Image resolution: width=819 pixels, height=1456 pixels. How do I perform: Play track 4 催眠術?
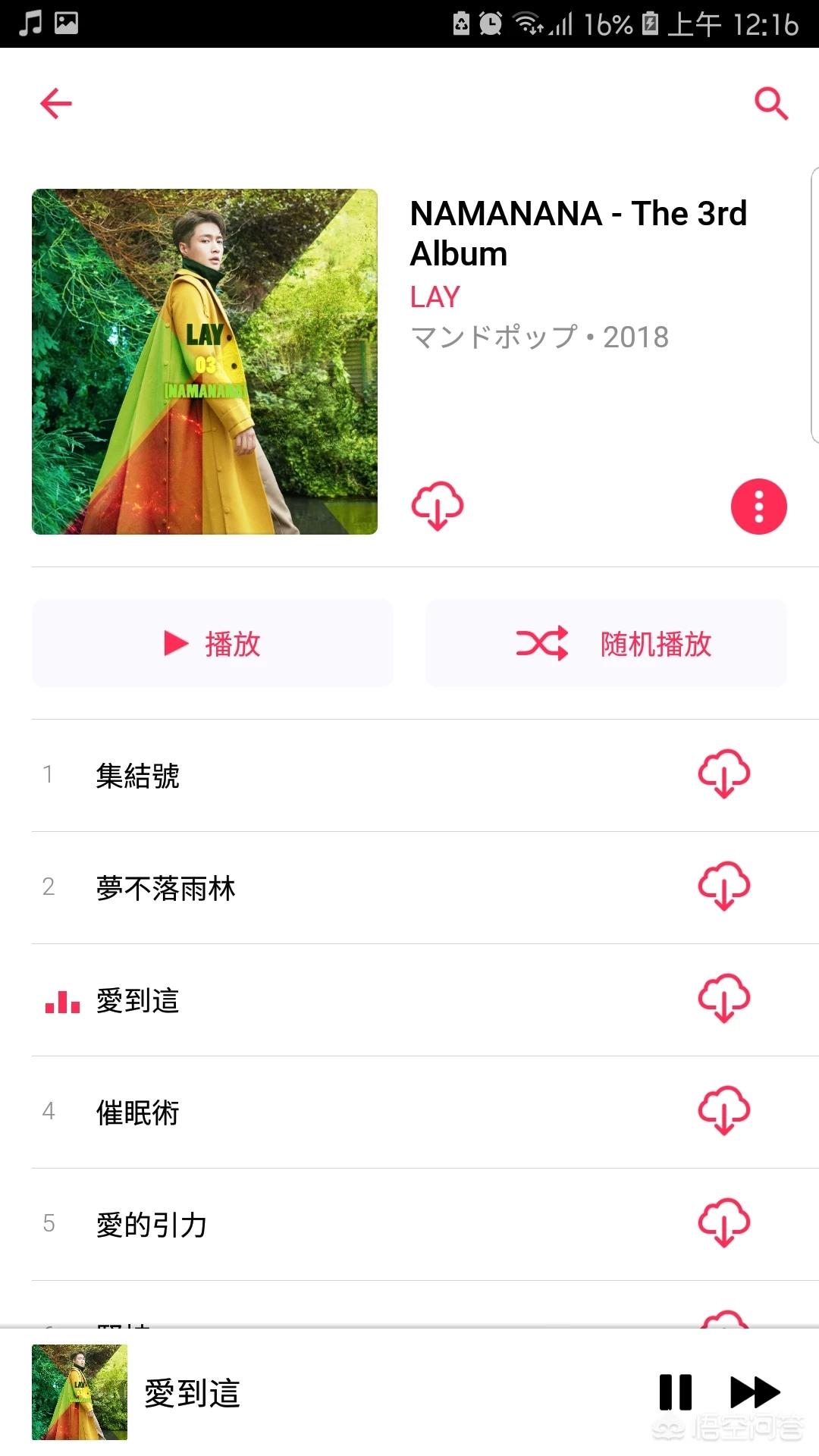pos(138,1112)
